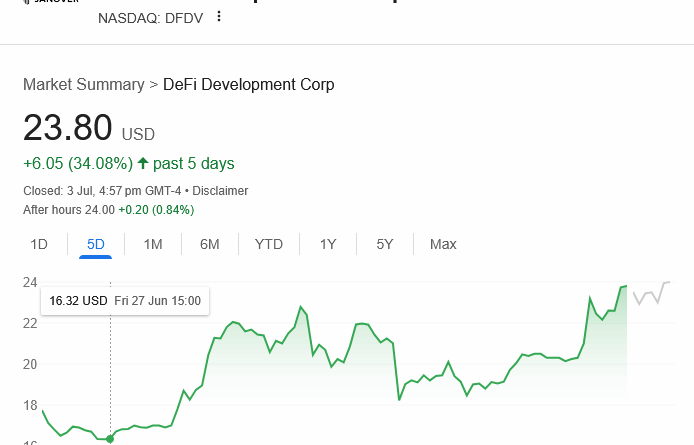Show the 1M price chart
This screenshot has width=694, height=445.
153,244
